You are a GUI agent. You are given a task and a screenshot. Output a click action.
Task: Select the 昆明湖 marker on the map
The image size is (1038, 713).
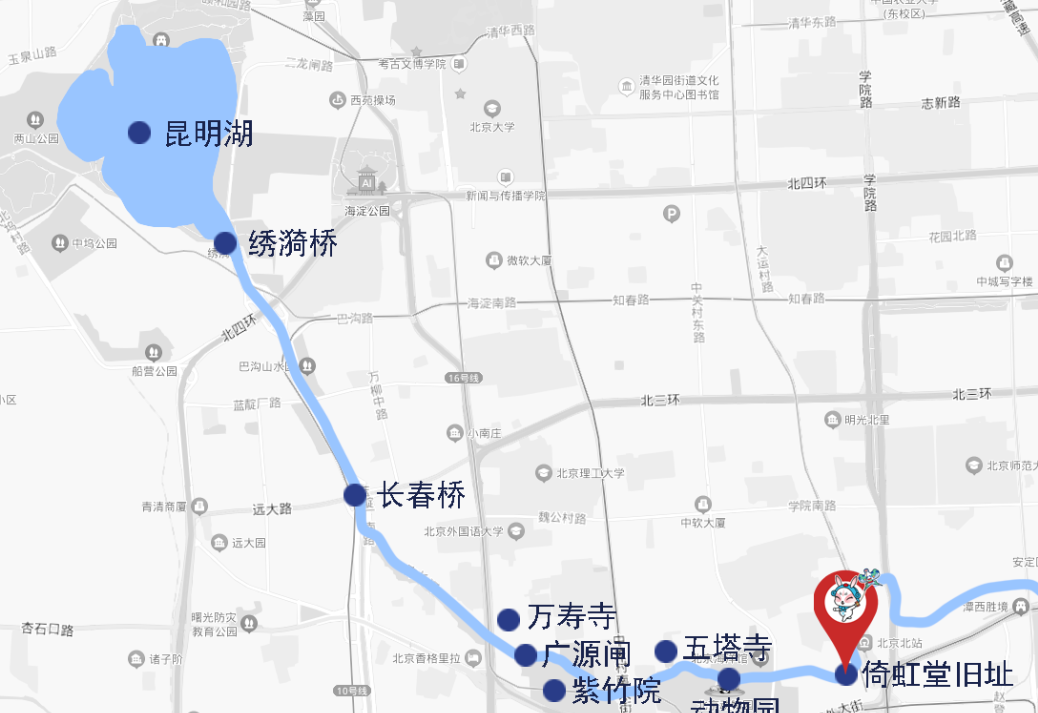[140, 132]
